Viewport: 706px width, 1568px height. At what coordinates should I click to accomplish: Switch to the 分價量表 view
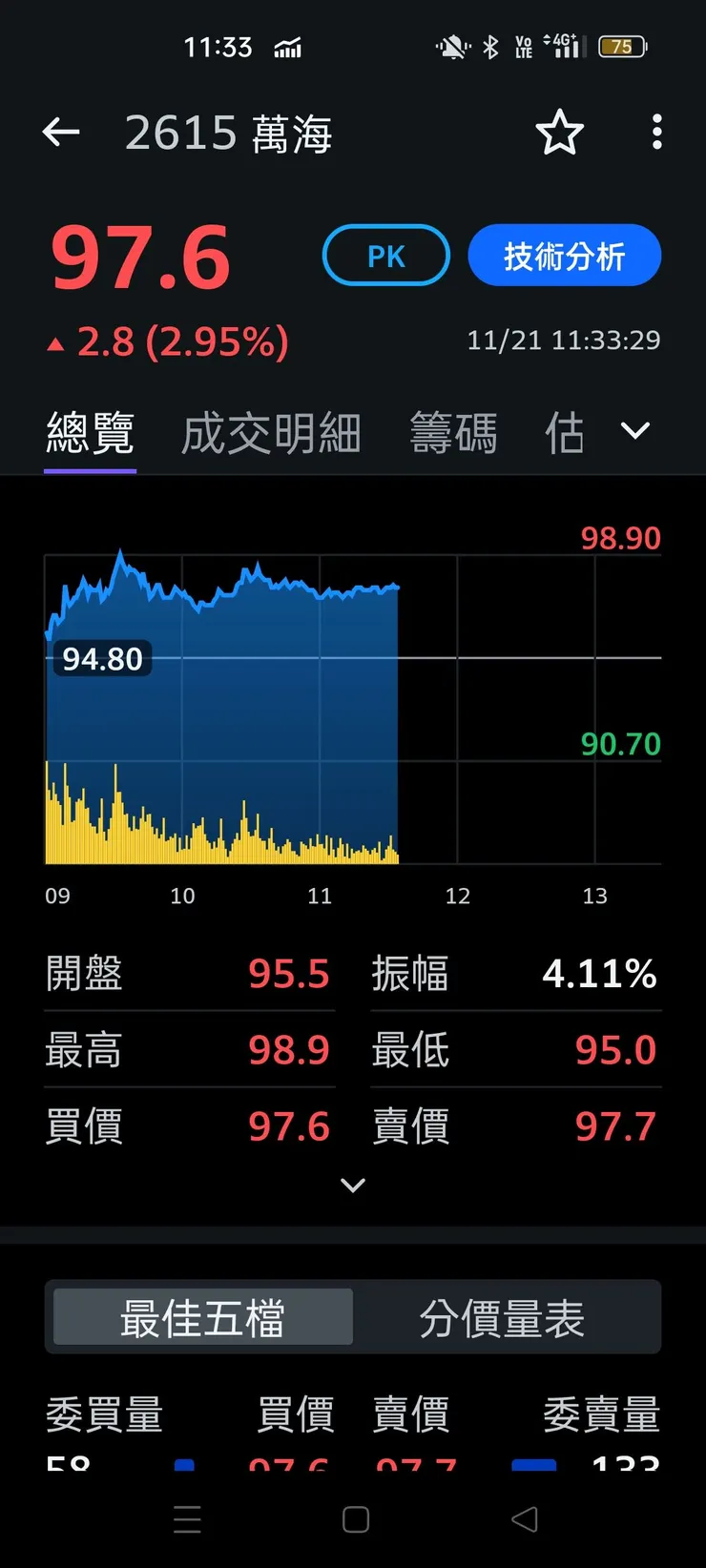tap(503, 1316)
